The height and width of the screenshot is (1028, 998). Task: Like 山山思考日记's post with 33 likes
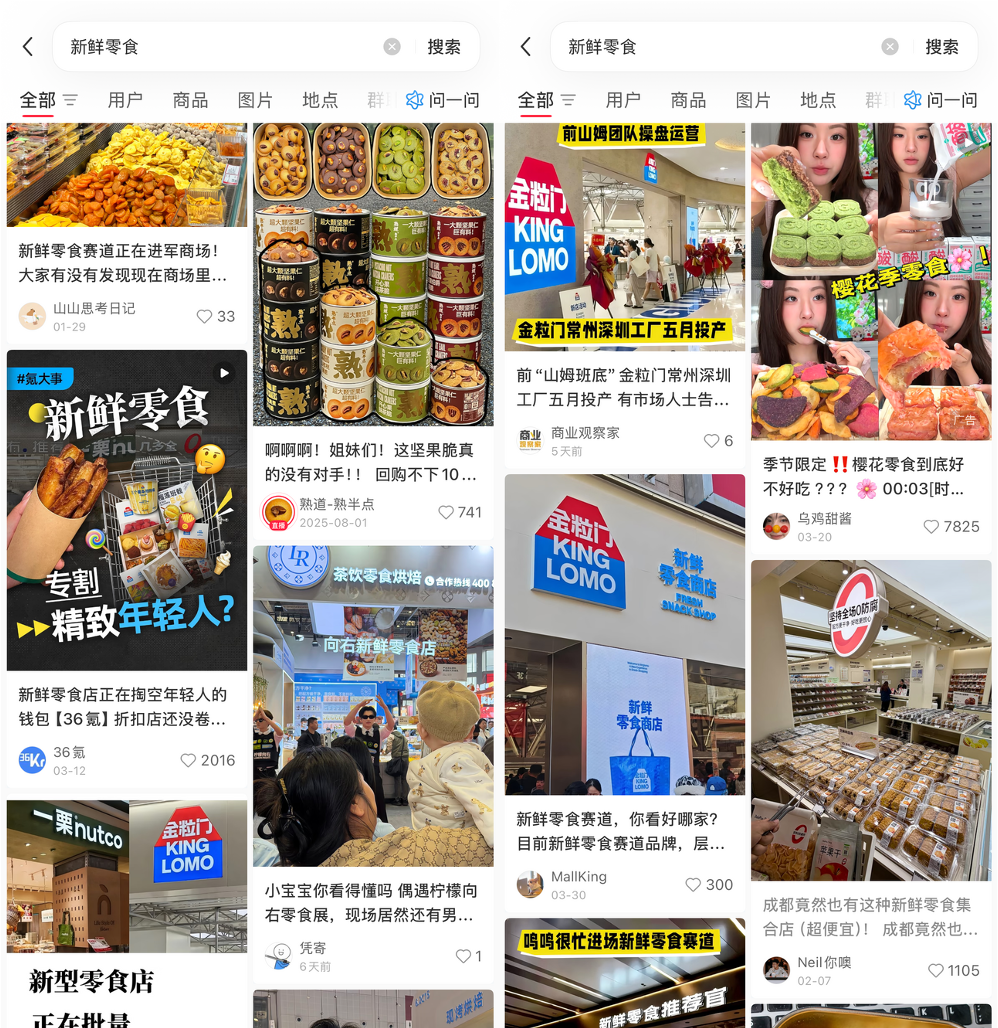pos(204,316)
